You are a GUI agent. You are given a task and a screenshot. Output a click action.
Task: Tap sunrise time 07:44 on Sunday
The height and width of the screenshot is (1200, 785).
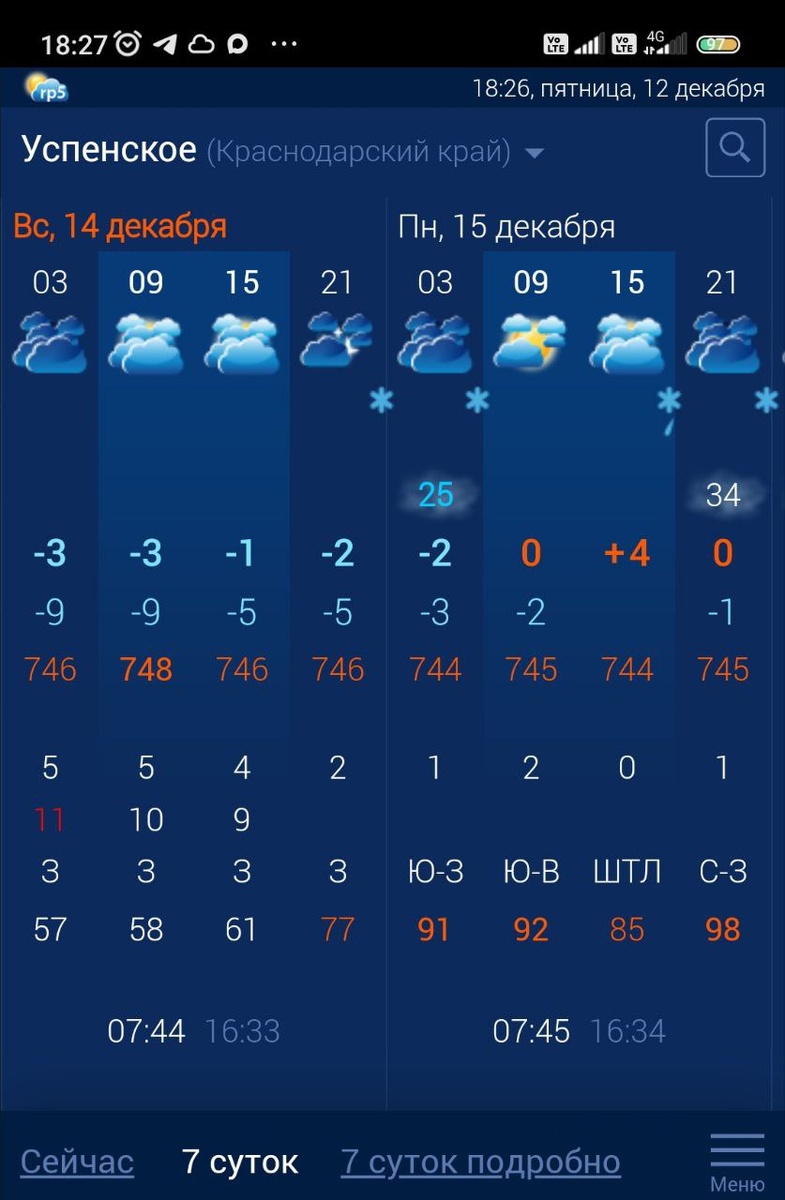click(146, 1030)
